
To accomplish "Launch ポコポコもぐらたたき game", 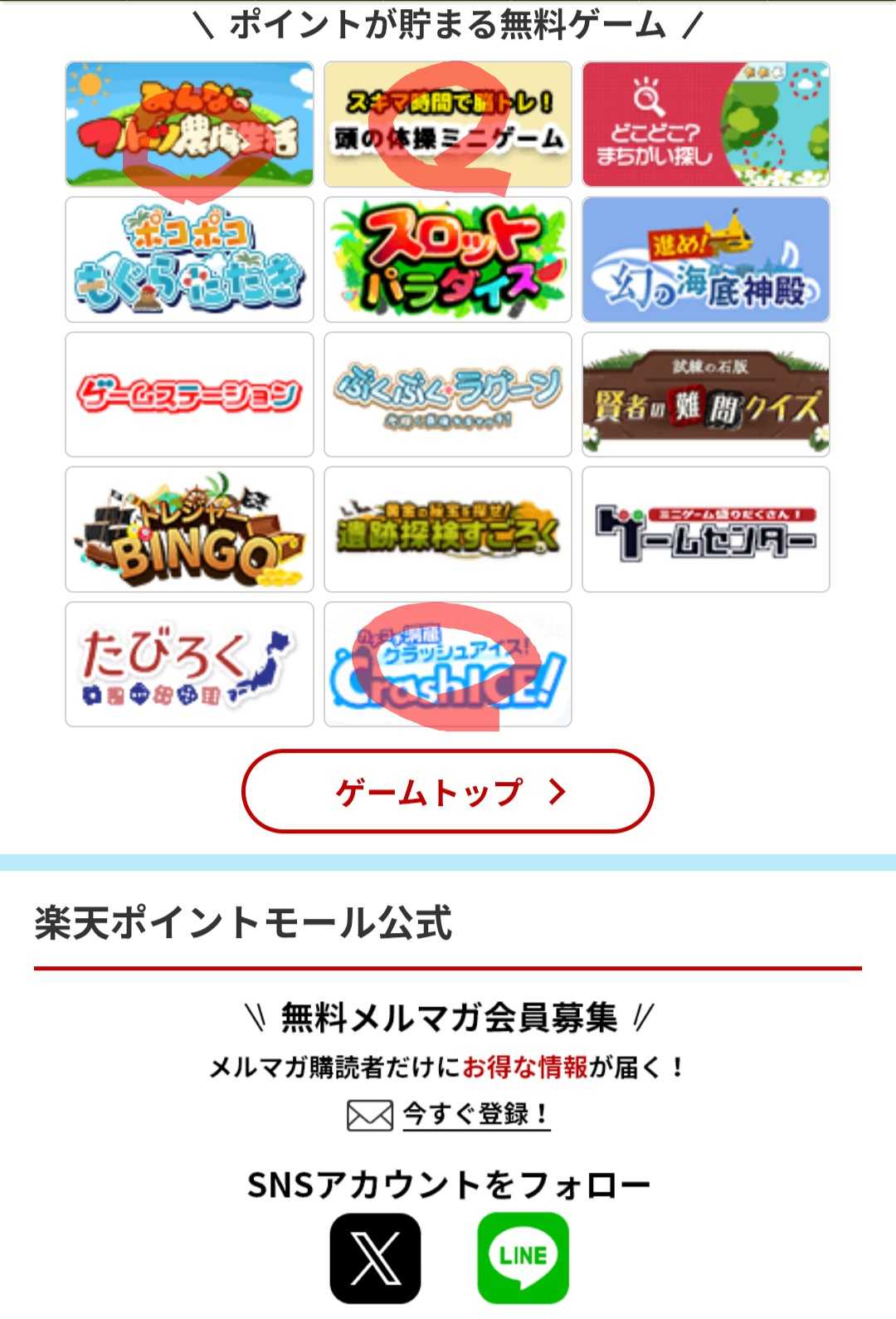I will tap(189, 259).
